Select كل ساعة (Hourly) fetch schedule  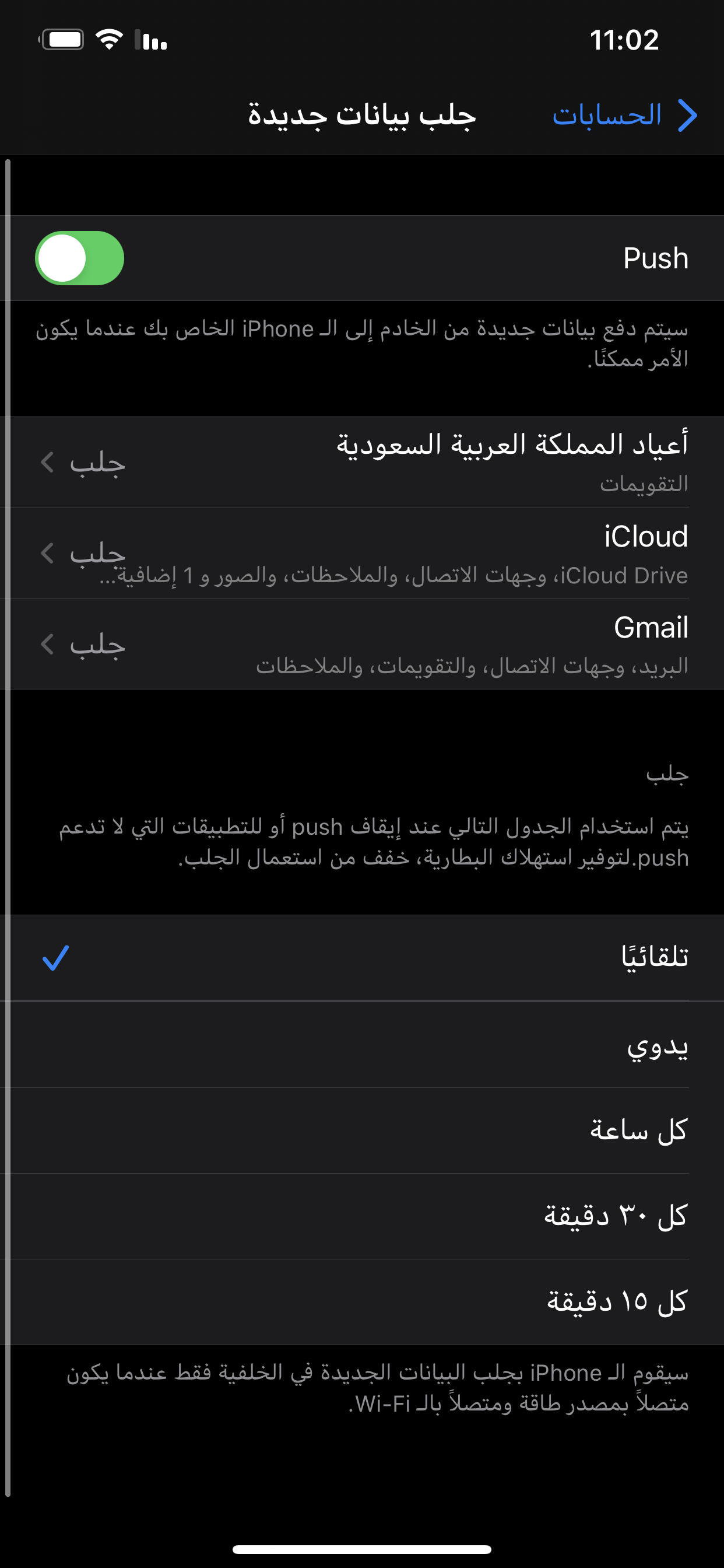[362, 1130]
